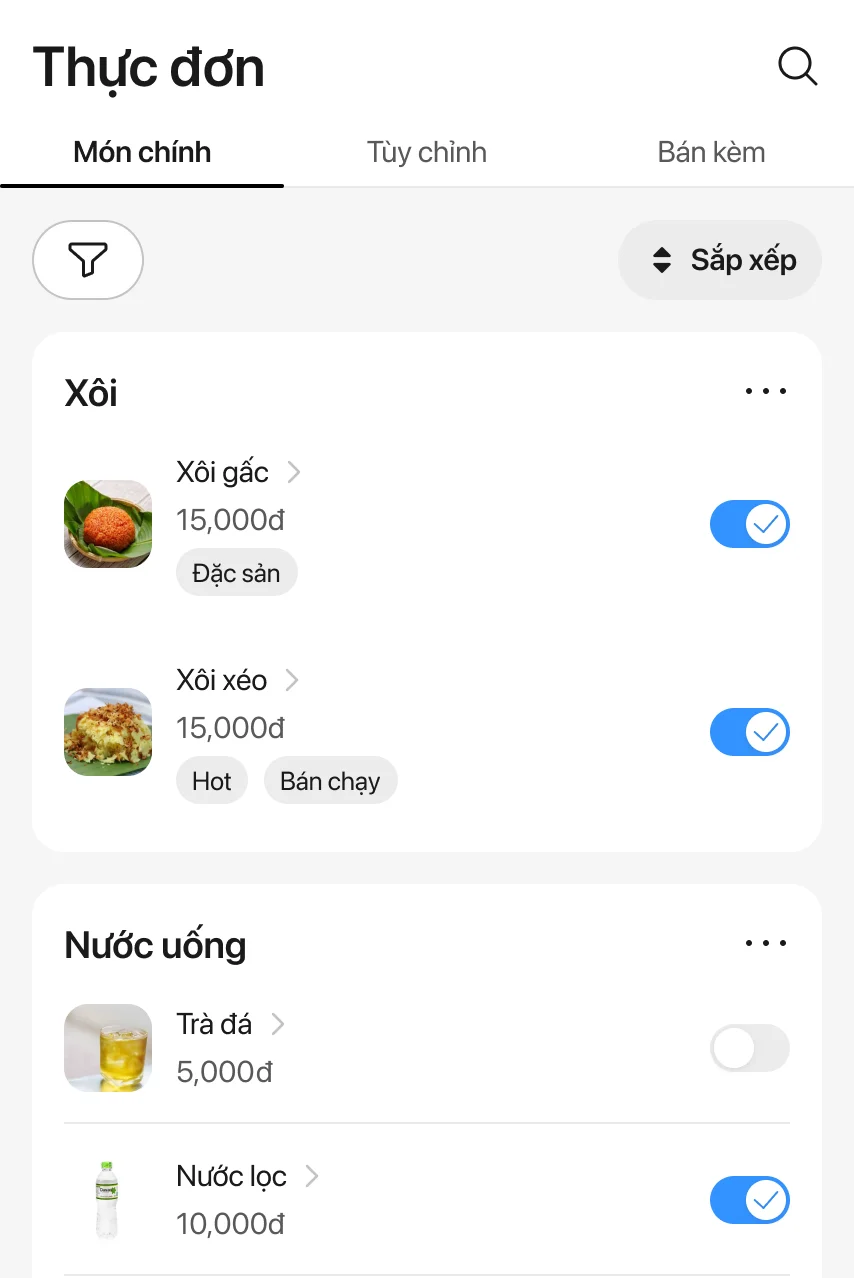
Task: Turn off the Xôi xéo switch
Action: point(749,733)
